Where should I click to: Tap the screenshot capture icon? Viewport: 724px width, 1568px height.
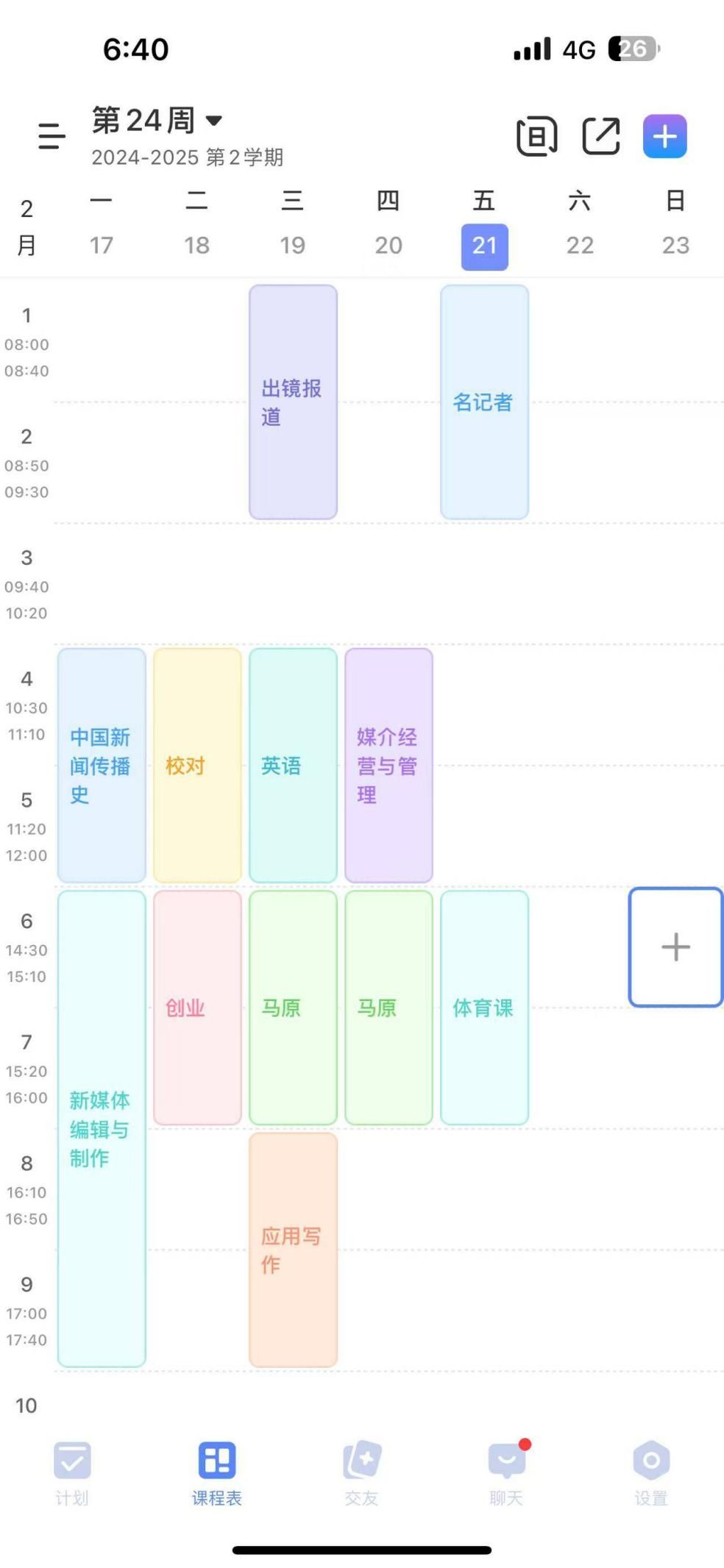tap(536, 136)
